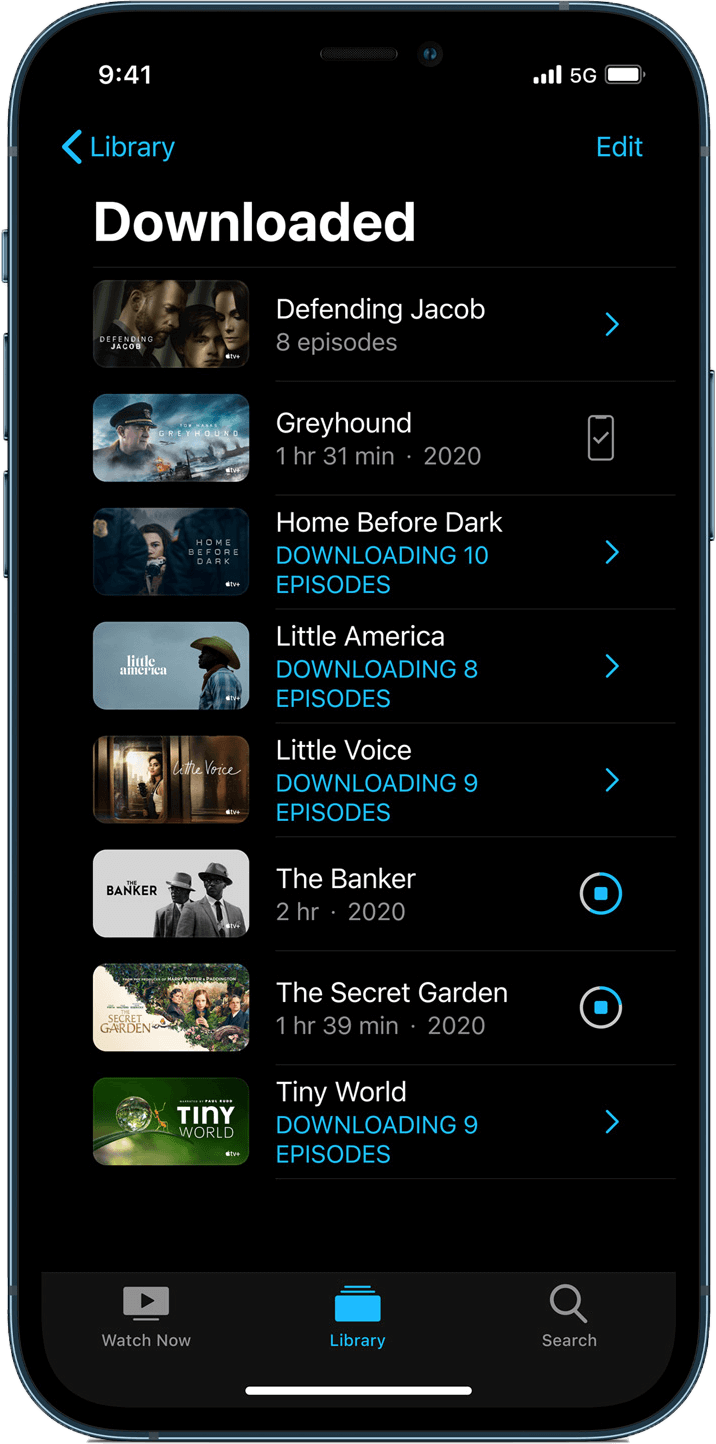Screen dimensions: 716x1444
Task: Open Little Voice episodes
Action: click(x=376, y=780)
